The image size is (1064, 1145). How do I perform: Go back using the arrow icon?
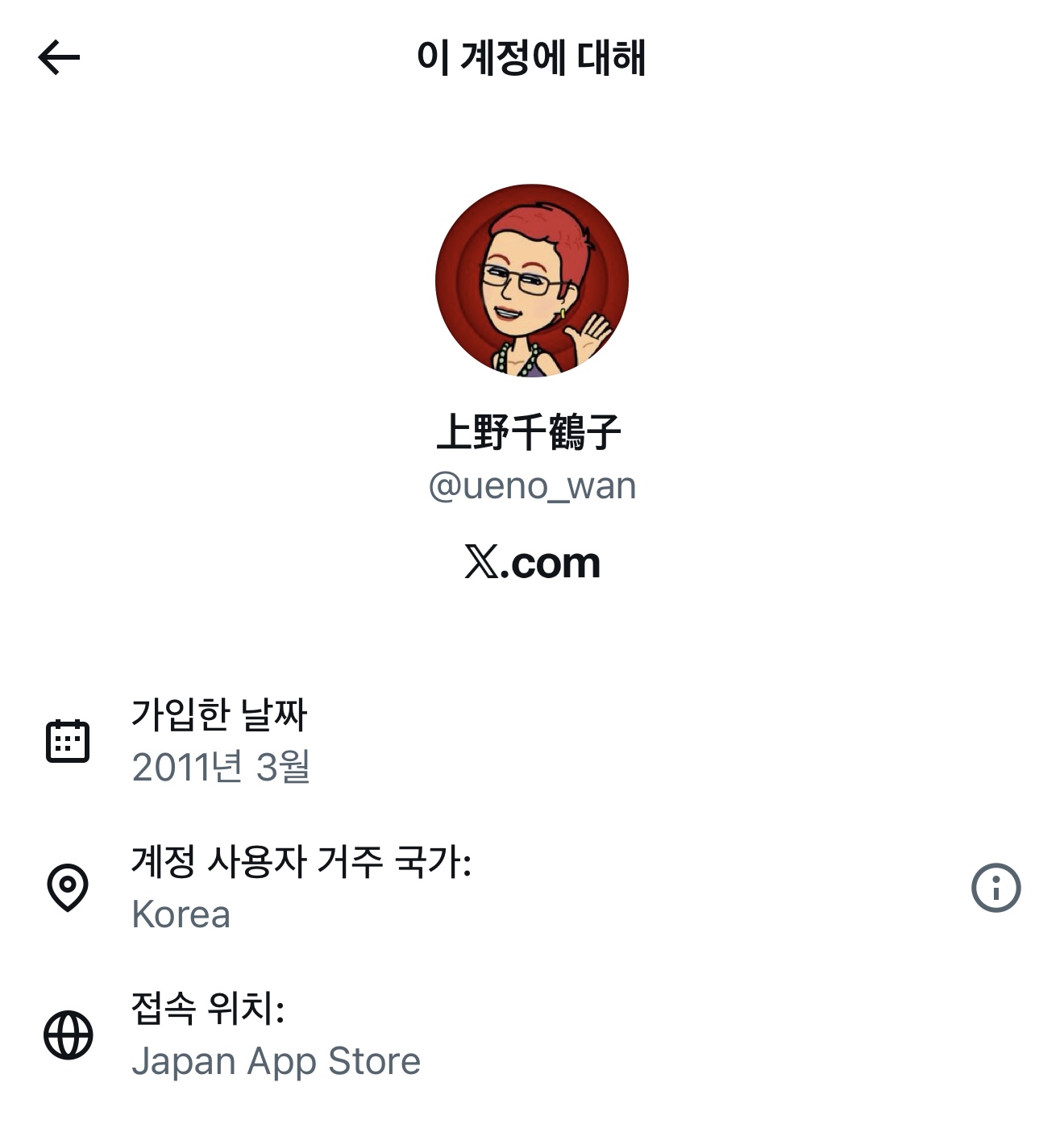59,58
